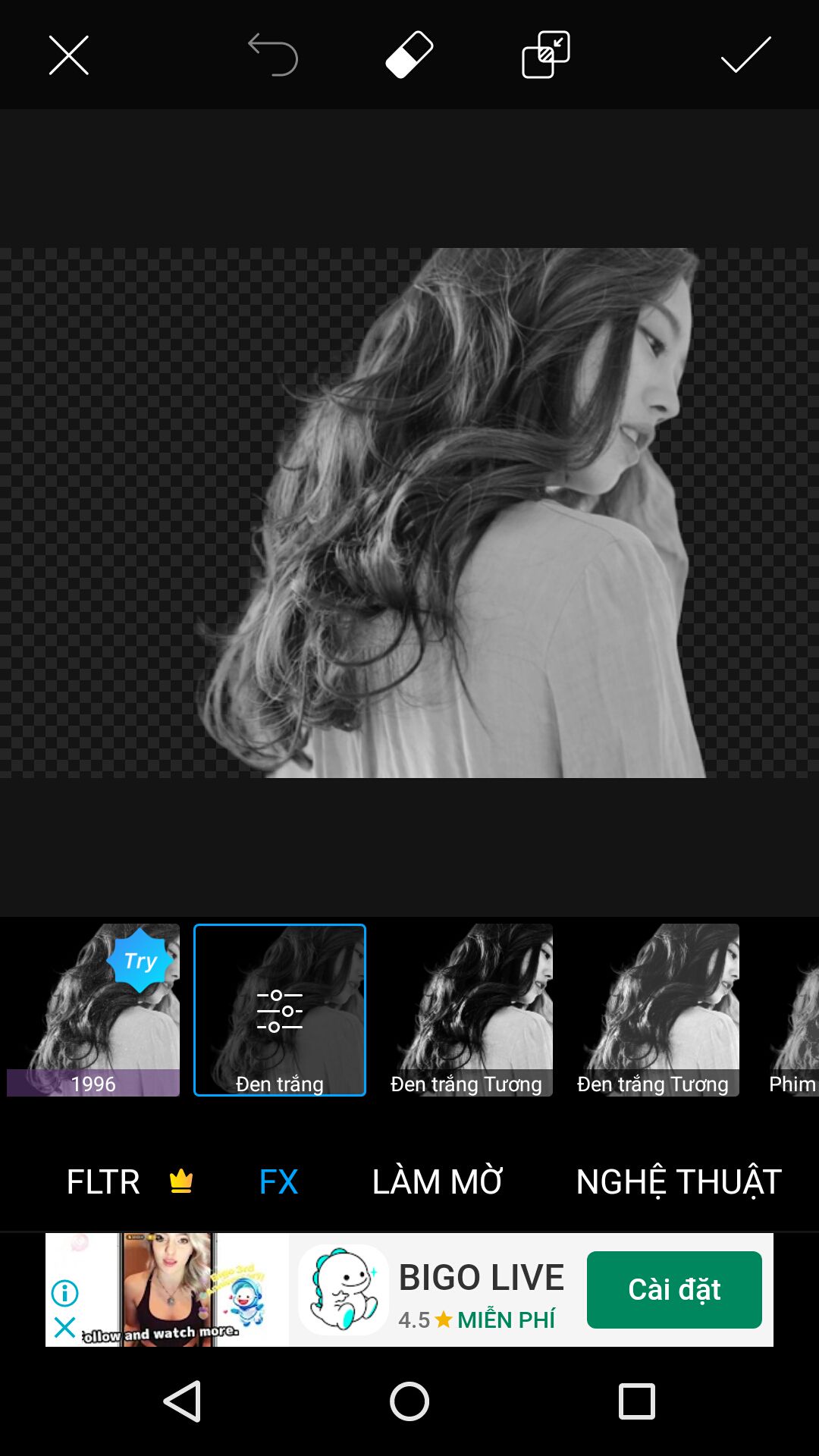Tap the overlapping squares icon
This screenshot has width=819, height=1456.
546,55
